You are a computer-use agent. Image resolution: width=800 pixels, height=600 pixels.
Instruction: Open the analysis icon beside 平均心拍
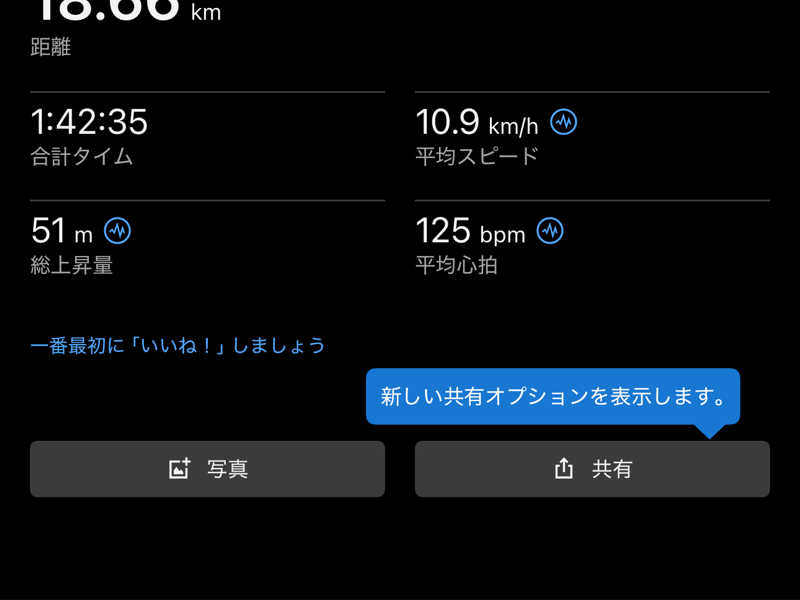coord(550,231)
